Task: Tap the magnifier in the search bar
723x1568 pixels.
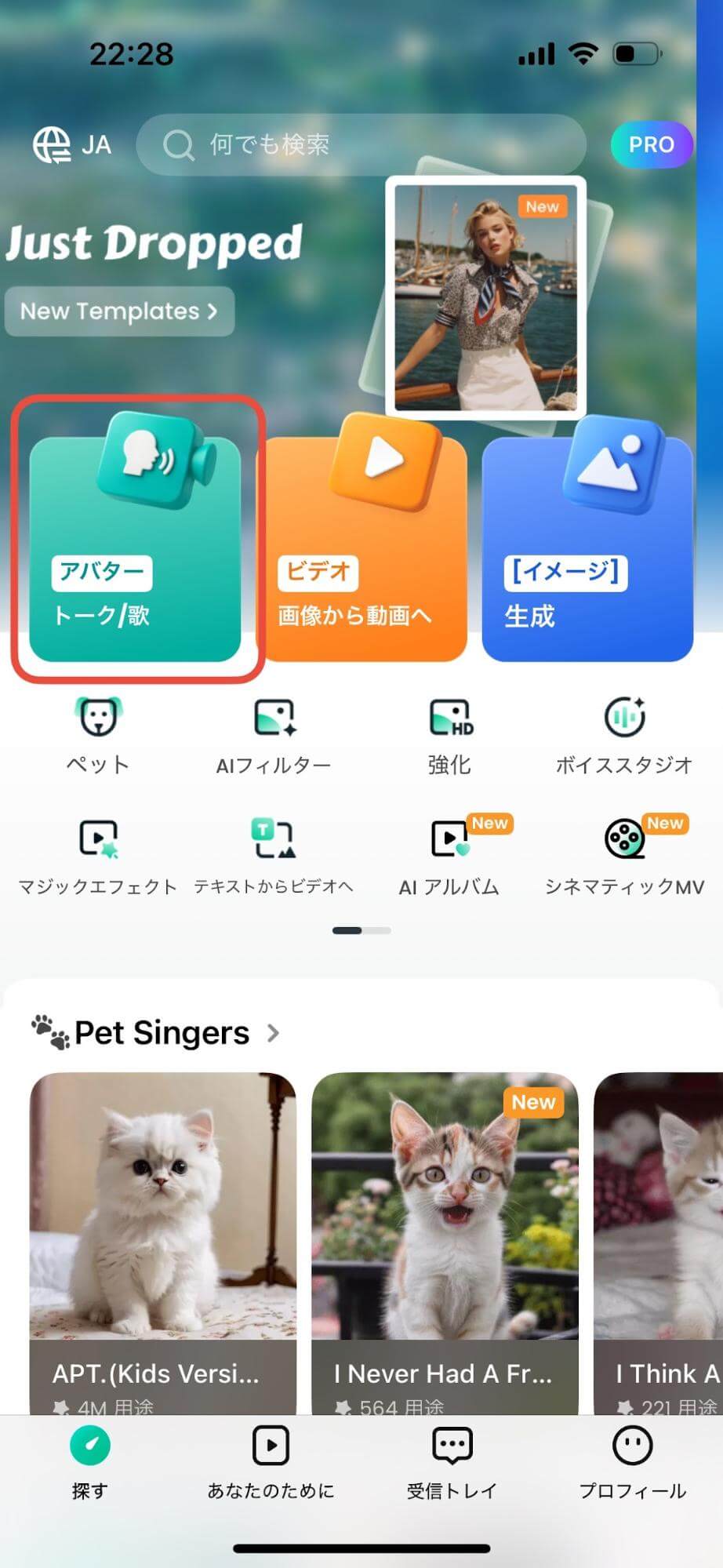Action: (x=180, y=144)
